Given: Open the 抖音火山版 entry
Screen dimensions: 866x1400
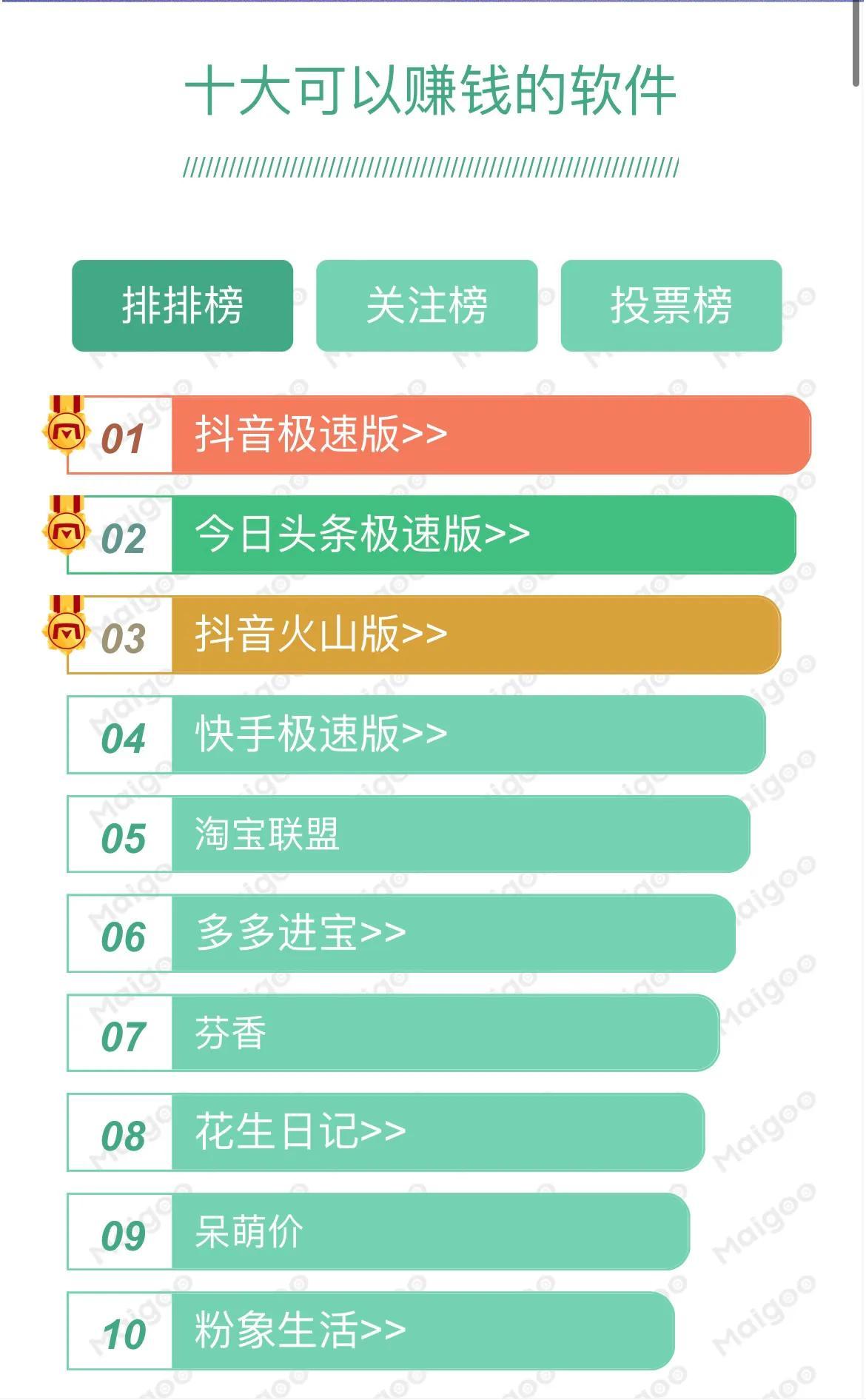Looking at the screenshot, I should [x=320, y=634].
